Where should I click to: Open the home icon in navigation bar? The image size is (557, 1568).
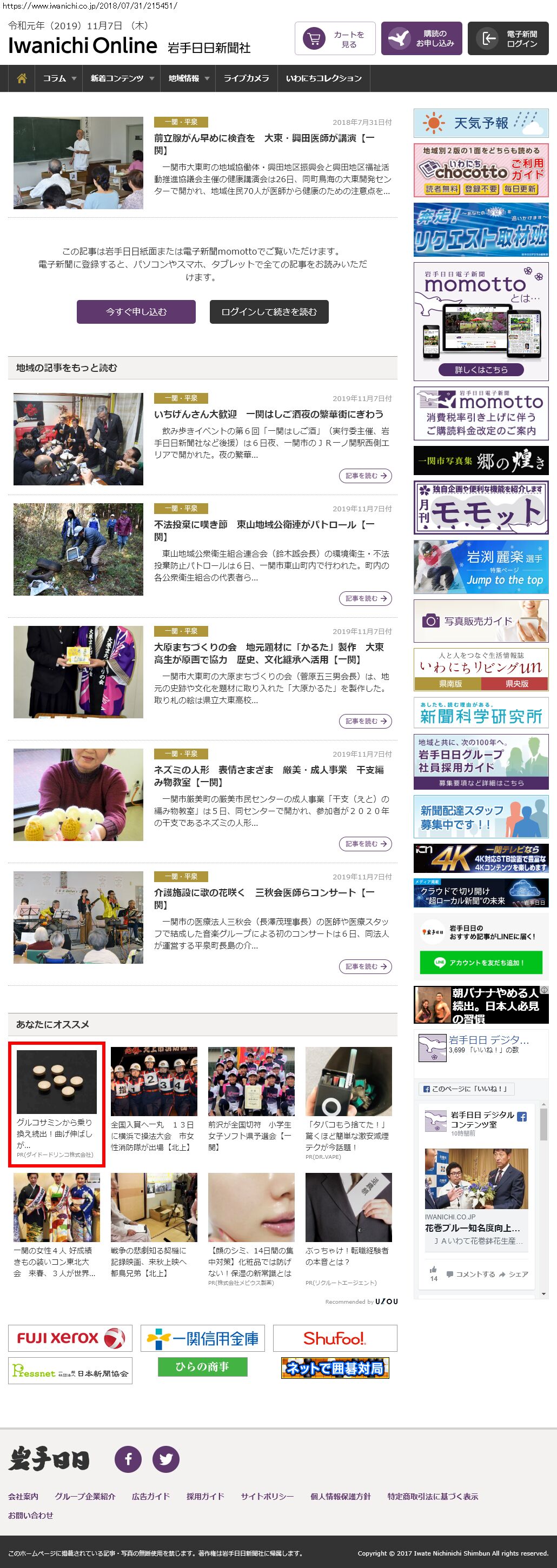pos(22,78)
